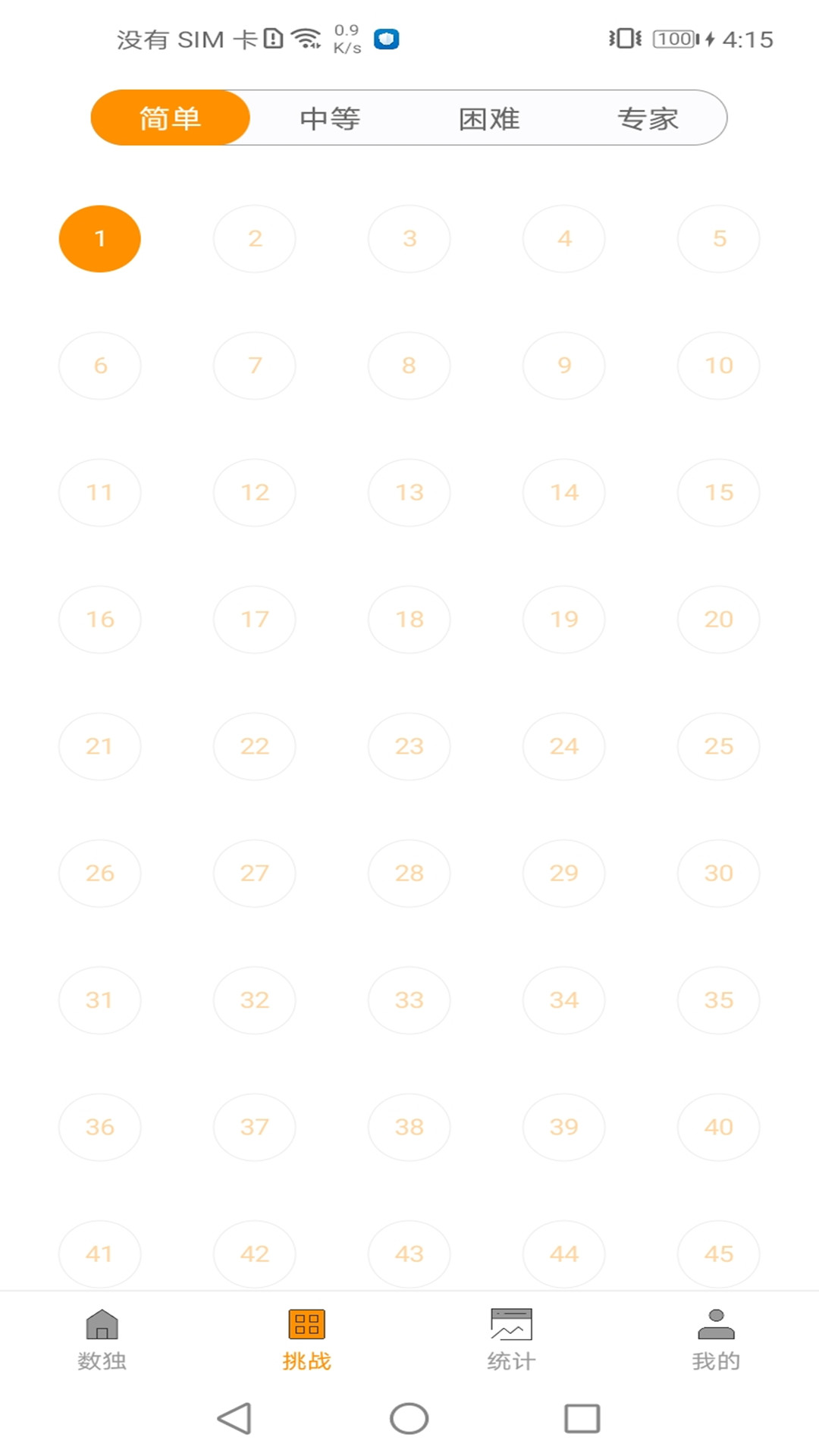Open challenge level 1
The height and width of the screenshot is (1456, 819).
[x=100, y=239]
